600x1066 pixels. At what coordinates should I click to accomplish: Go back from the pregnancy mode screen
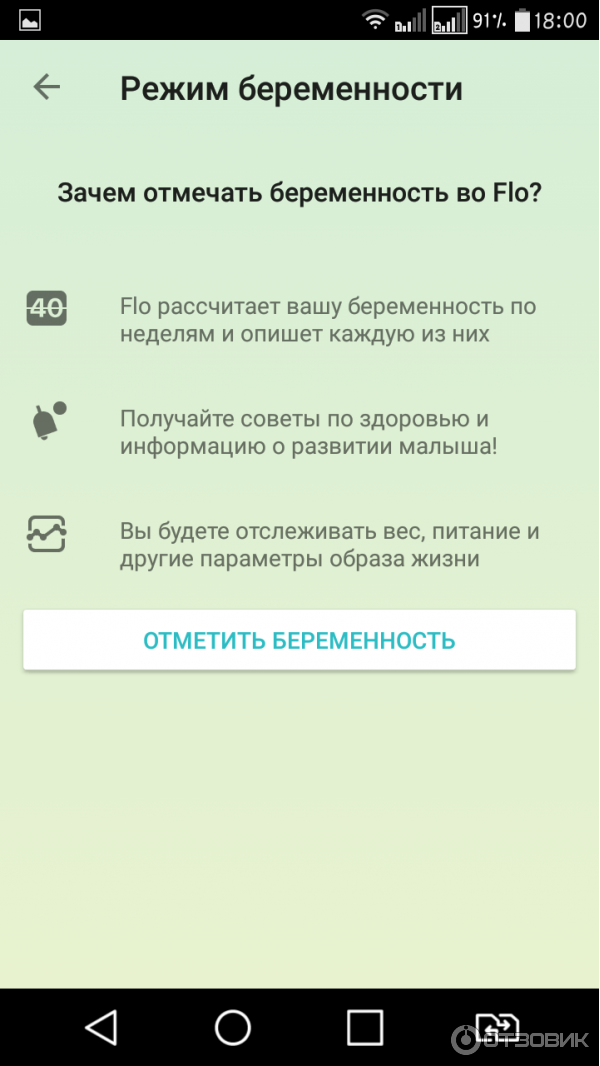click(47, 87)
